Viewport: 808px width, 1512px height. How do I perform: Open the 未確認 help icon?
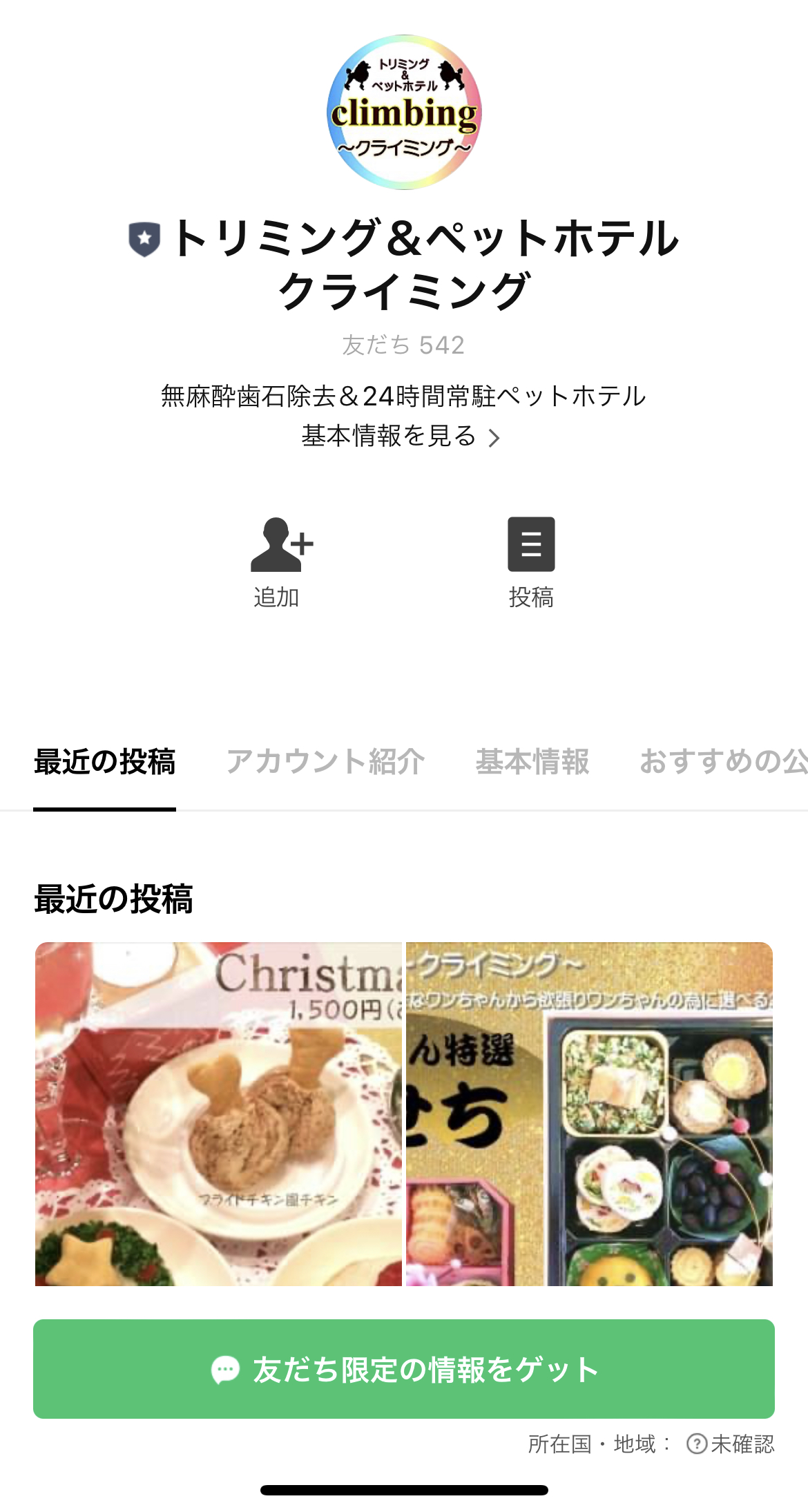pos(697,1444)
